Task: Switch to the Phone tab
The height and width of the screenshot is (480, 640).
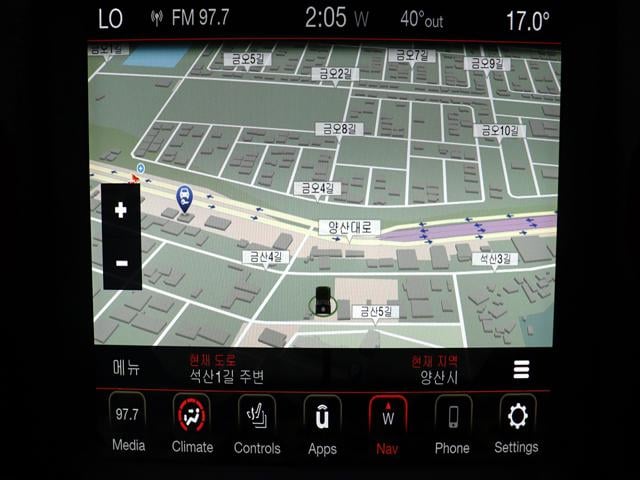Action: (x=452, y=423)
